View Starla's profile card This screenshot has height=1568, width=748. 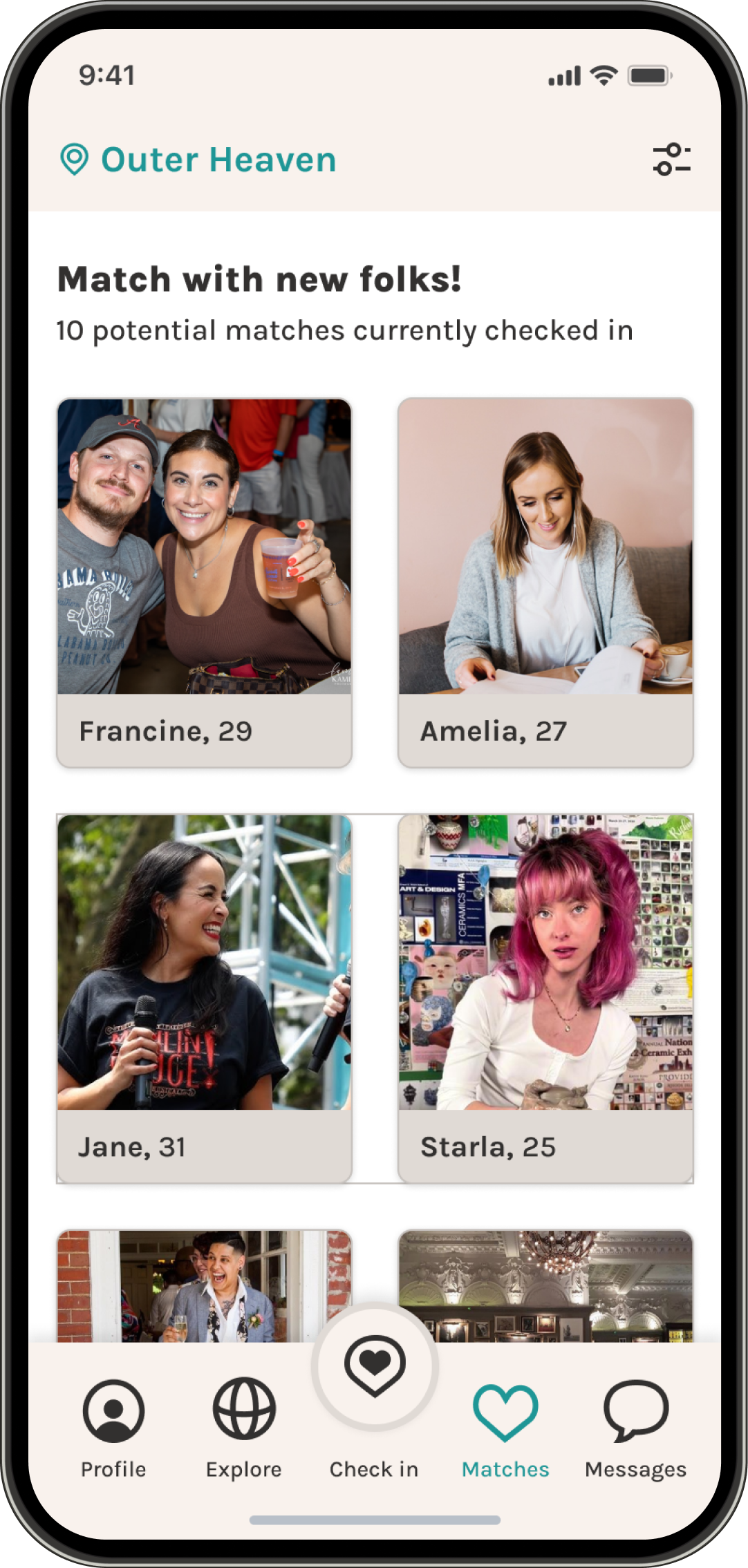click(545, 998)
